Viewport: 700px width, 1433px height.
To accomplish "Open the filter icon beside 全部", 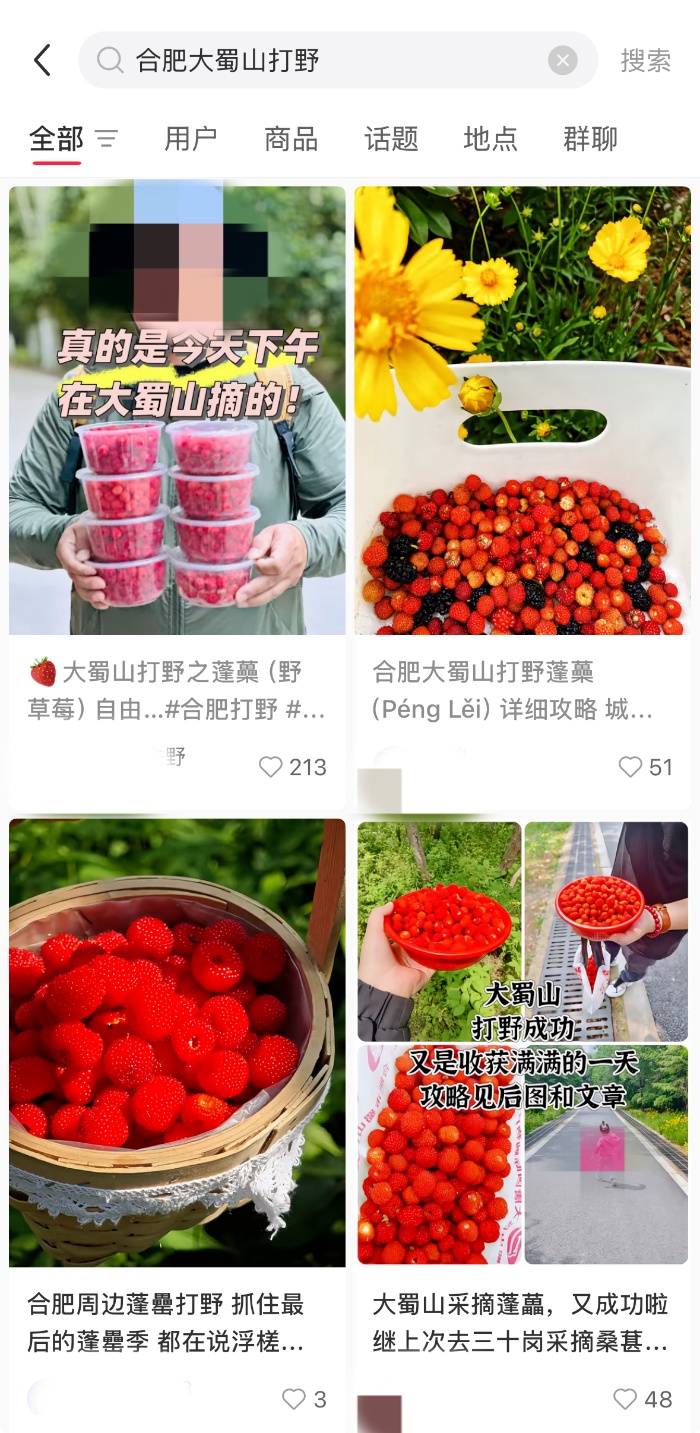I will pos(106,139).
